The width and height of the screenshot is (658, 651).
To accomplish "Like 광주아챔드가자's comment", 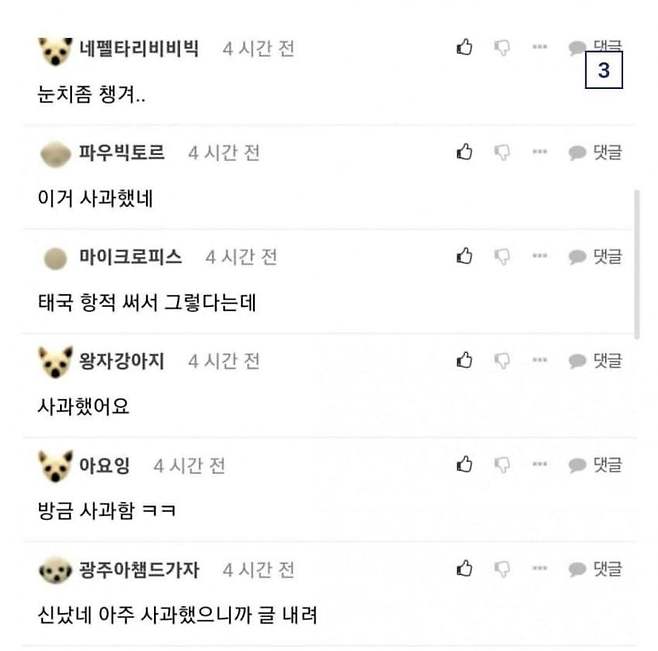I will point(464,568).
